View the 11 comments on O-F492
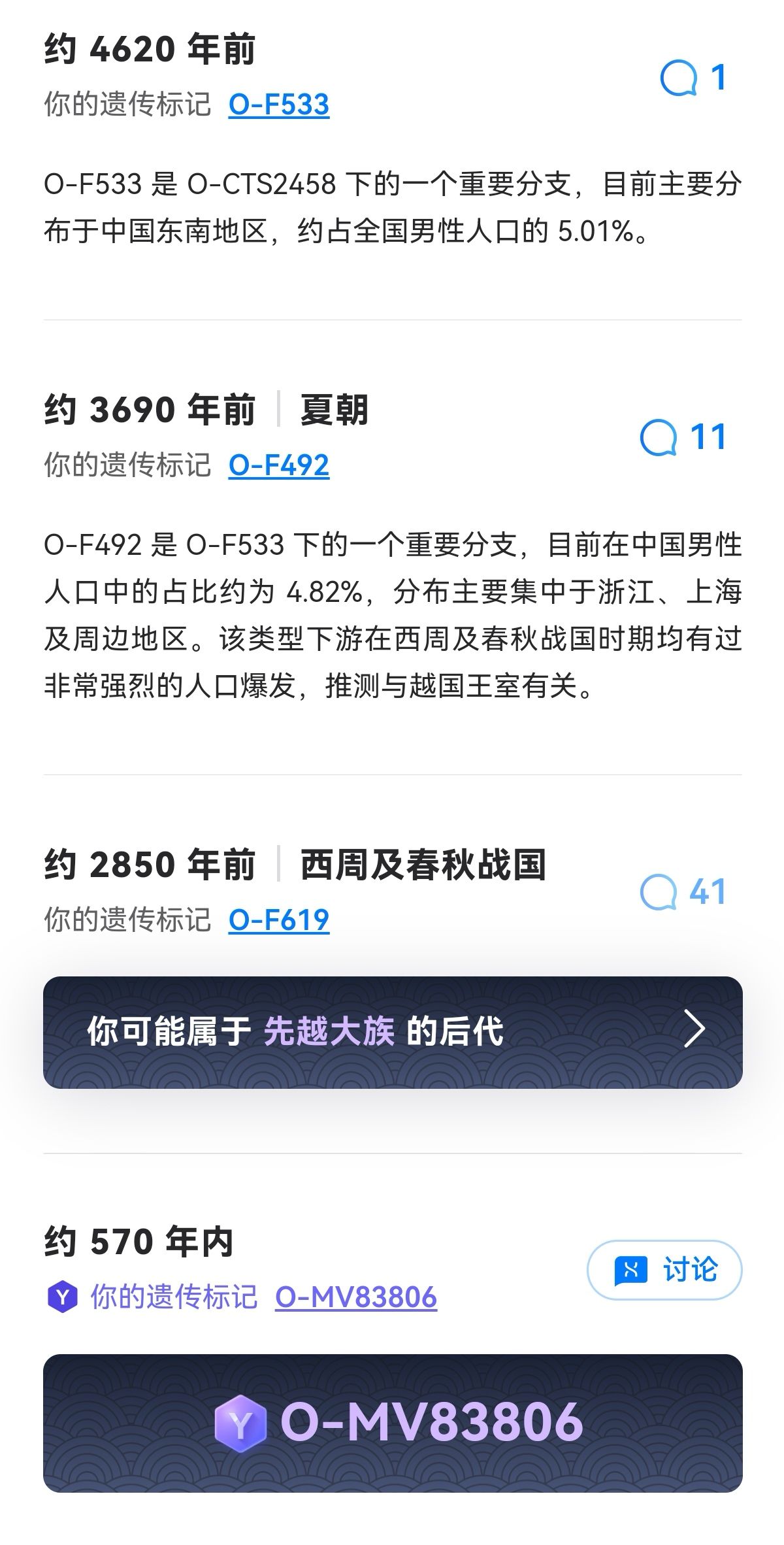 coord(683,437)
